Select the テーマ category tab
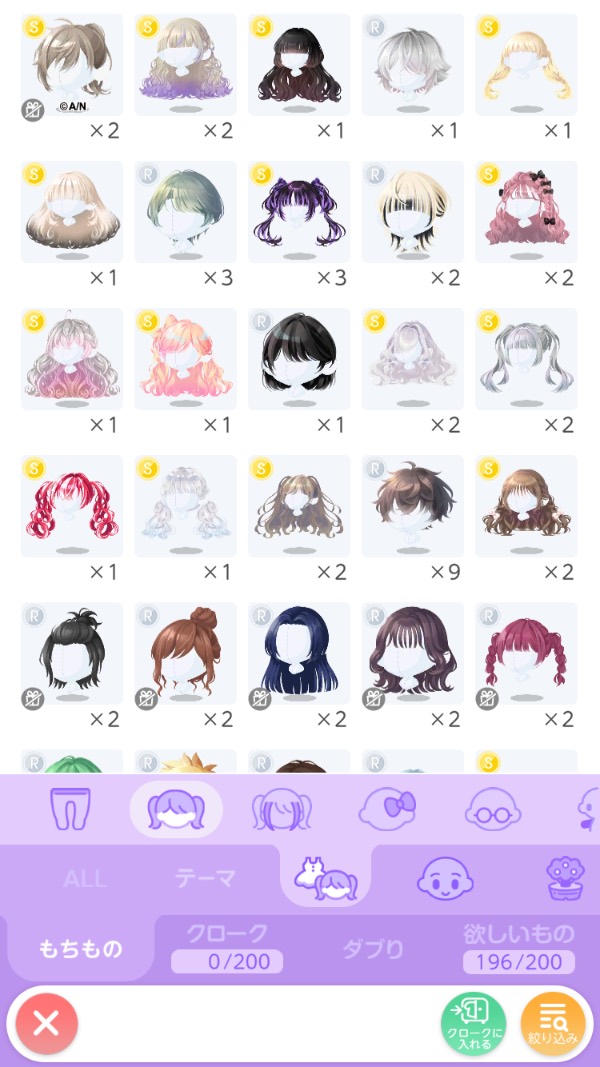 pos(205,879)
